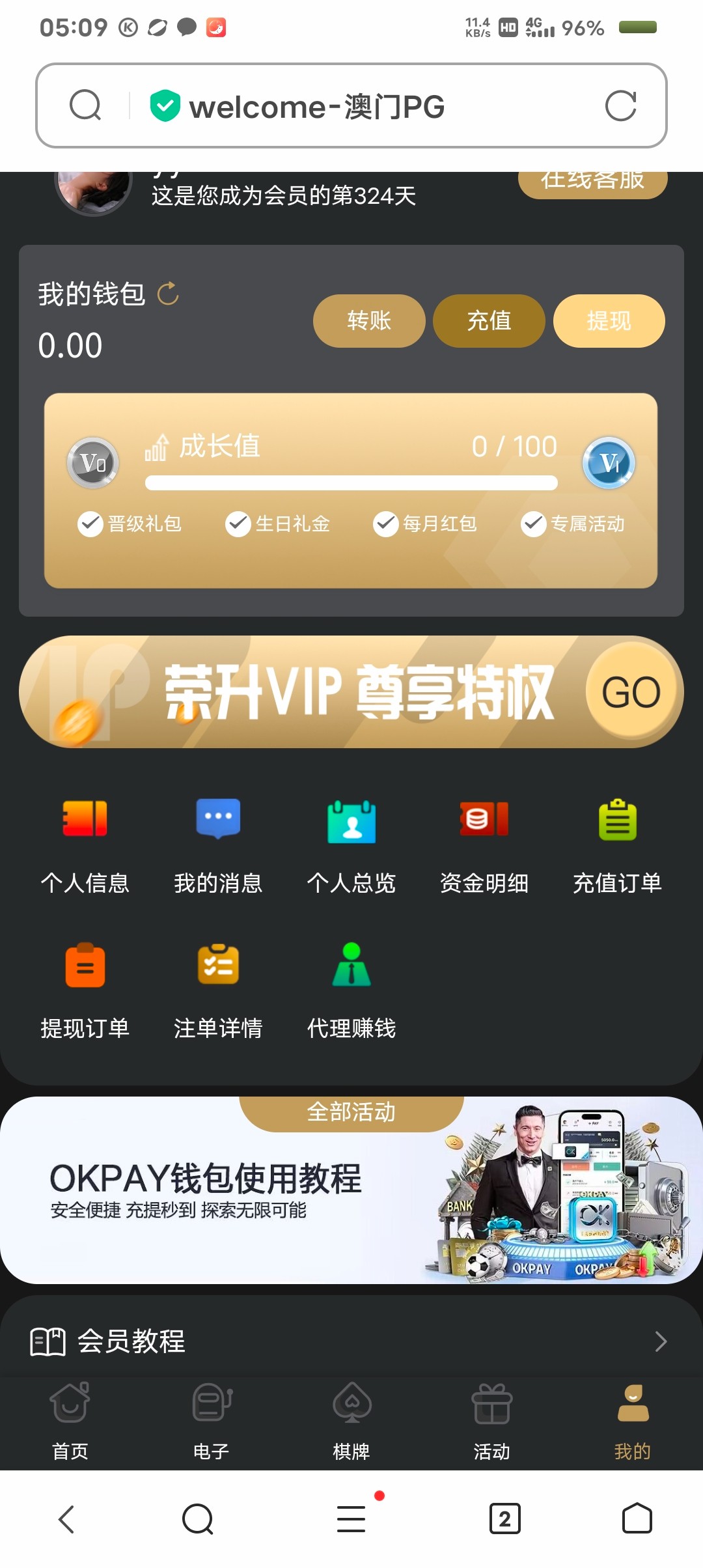The image size is (703, 1568).
Task: Open 资金明细
Action: [x=484, y=845]
